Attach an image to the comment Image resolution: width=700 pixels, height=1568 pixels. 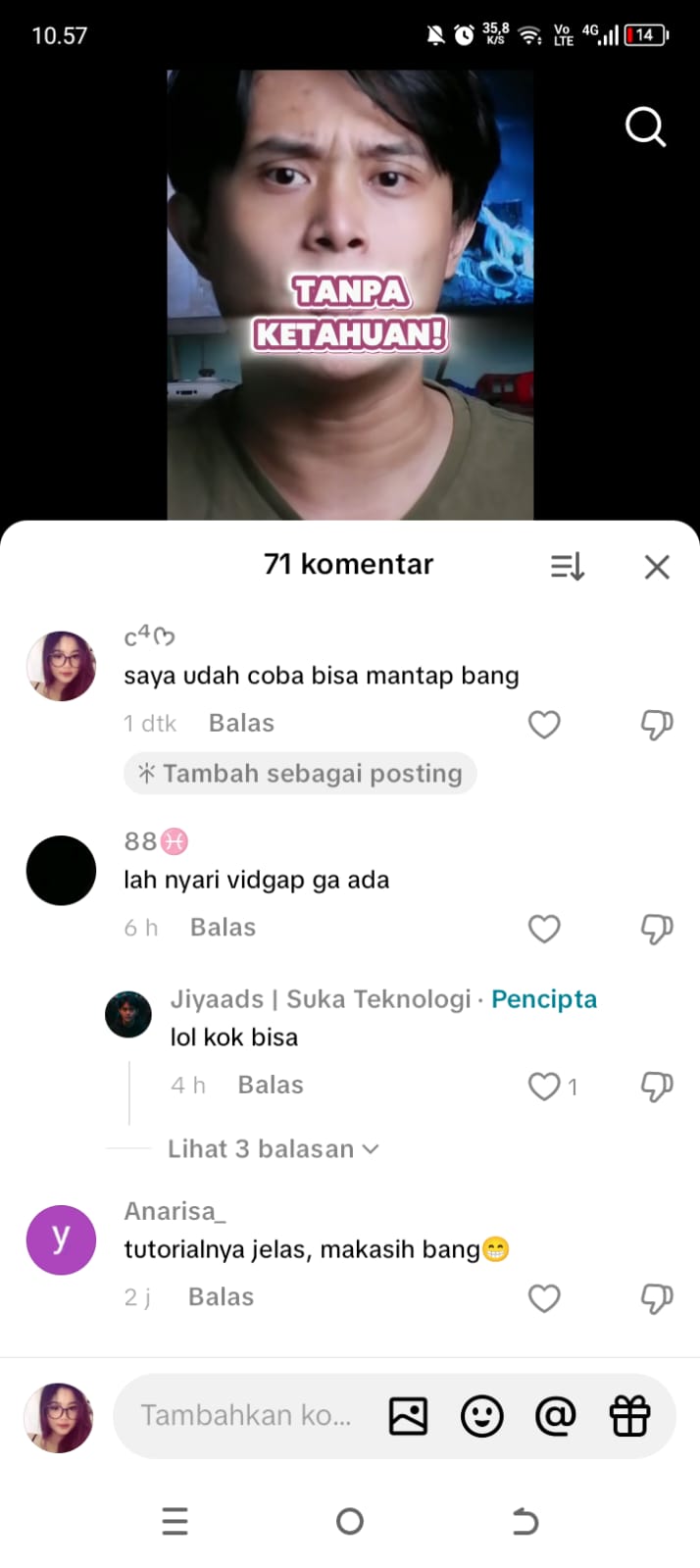tap(408, 1416)
